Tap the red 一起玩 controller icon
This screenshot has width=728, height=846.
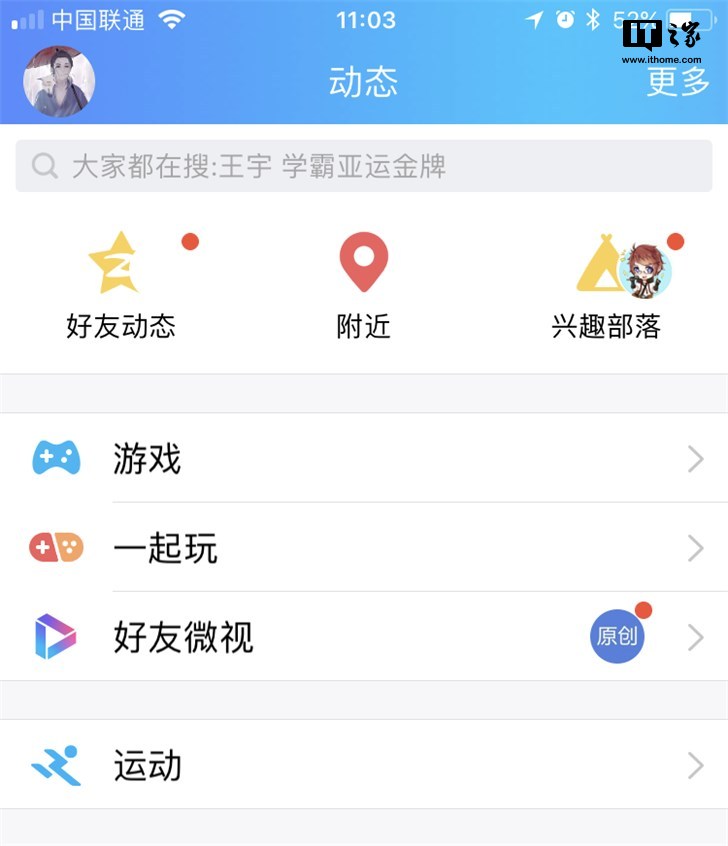coord(57,548)
